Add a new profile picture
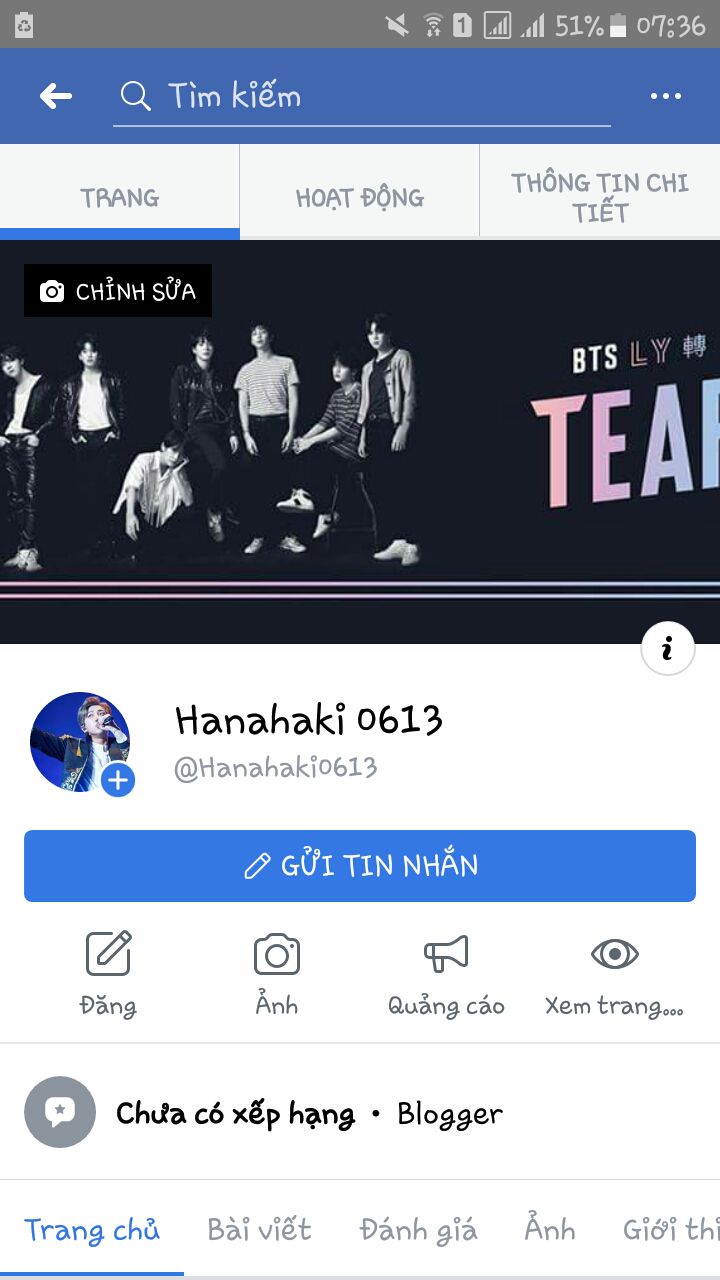This screenshot has width=720, height=1280. (x=118, y=780)
